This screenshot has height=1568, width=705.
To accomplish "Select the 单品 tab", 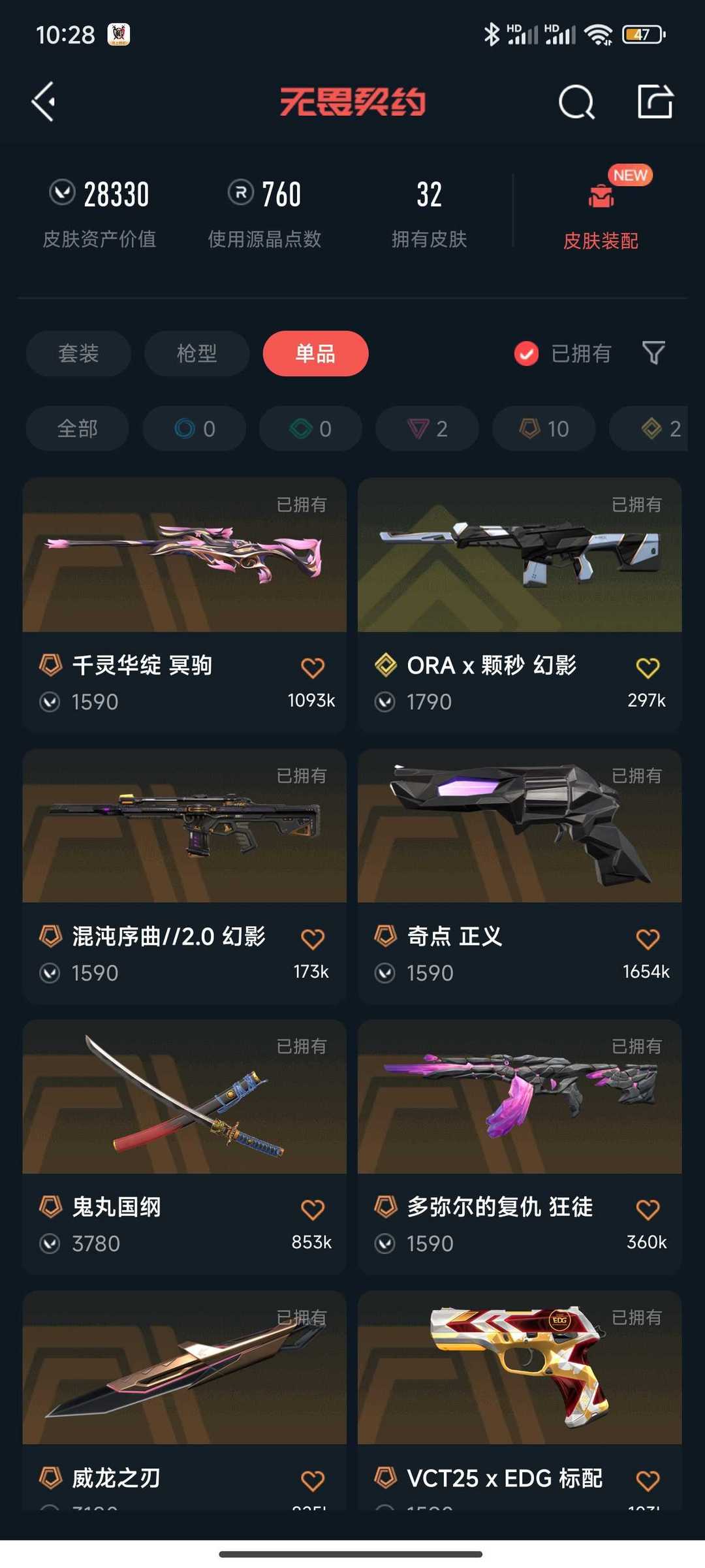I will pyautogui.click(x=315, y=353).
